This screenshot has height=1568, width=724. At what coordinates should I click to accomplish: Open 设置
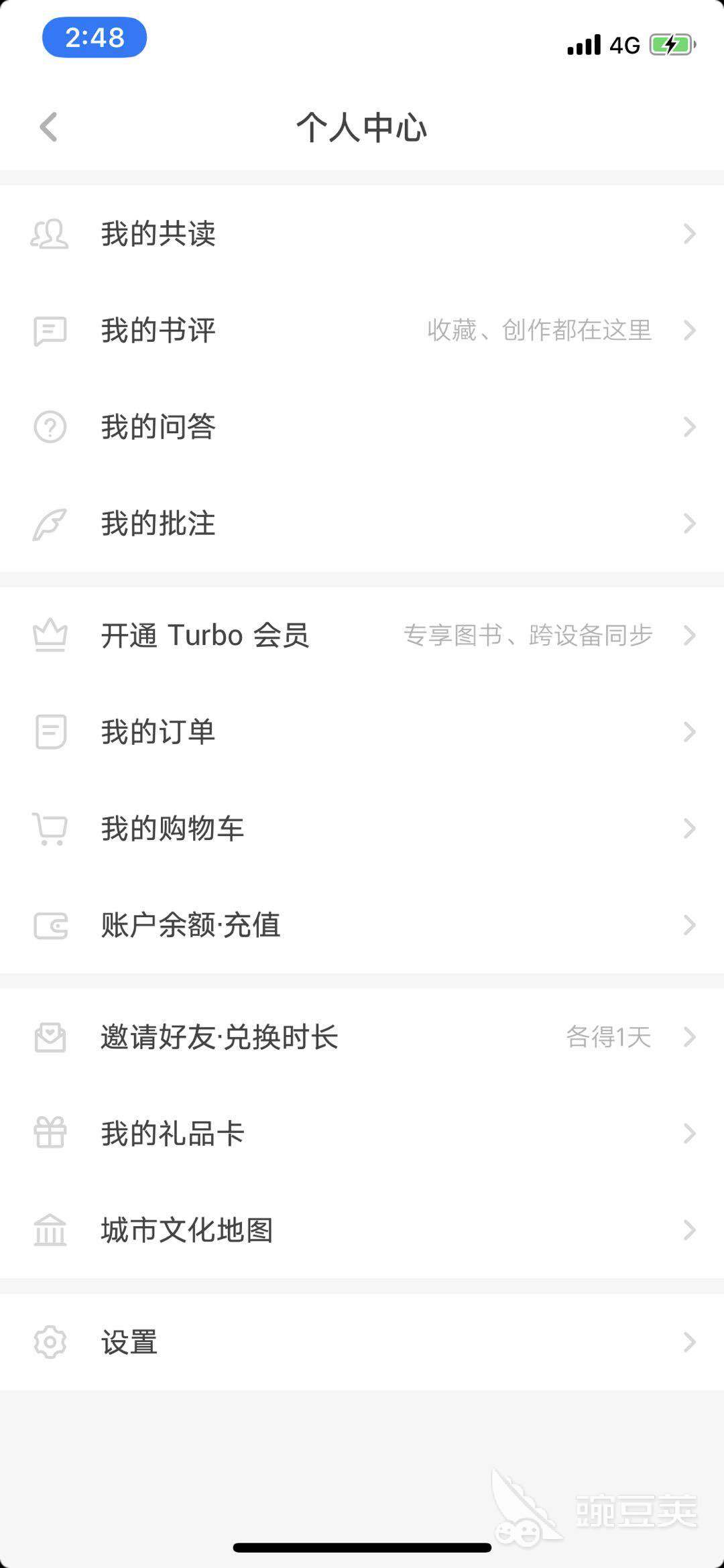pos(362,1341)
